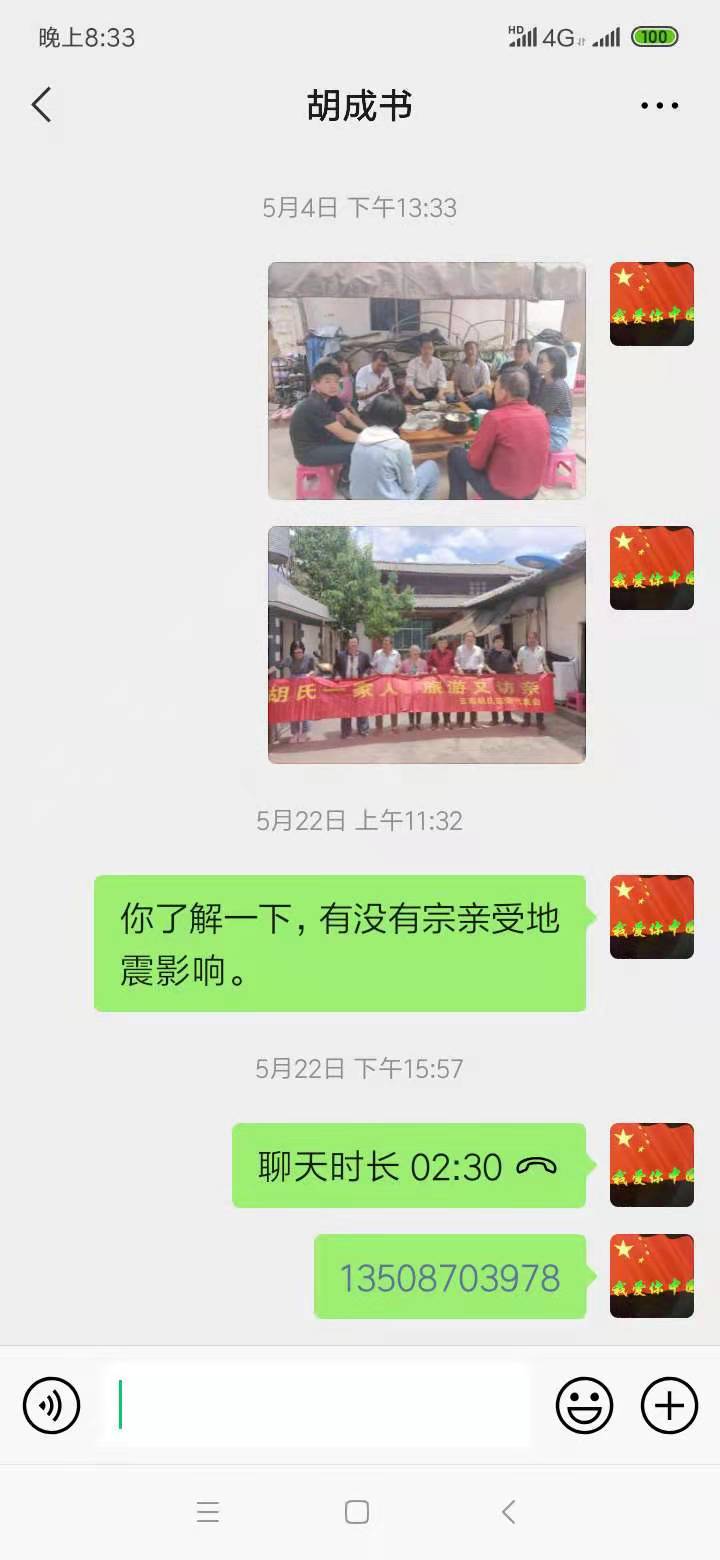The image size is (720, 1560).
Task: Open recent apps from navigation bar
Action: pos(208,1512)
